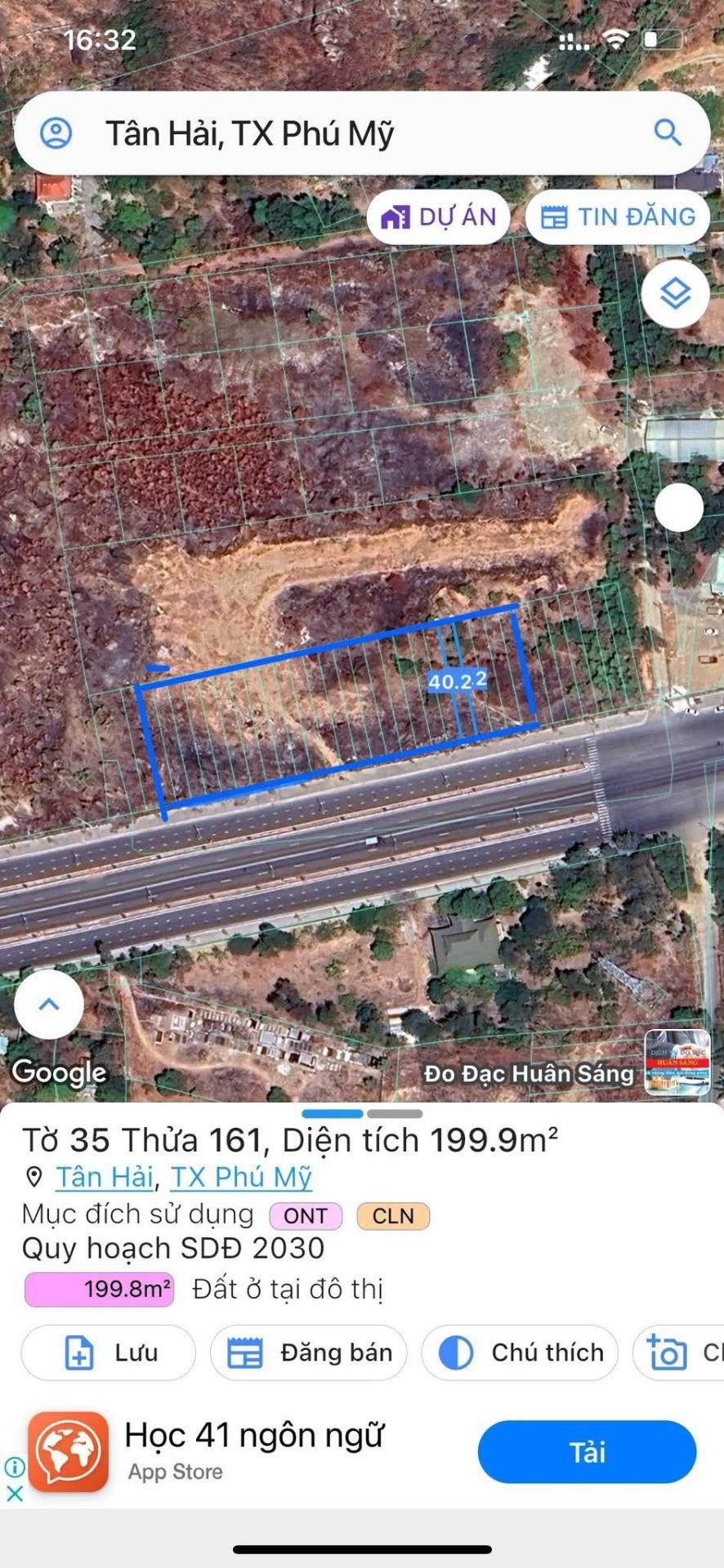The width and height of the screenshot is (724, 1568).
Task: Tap the search magnifier icon
Action: click(667, 132)
